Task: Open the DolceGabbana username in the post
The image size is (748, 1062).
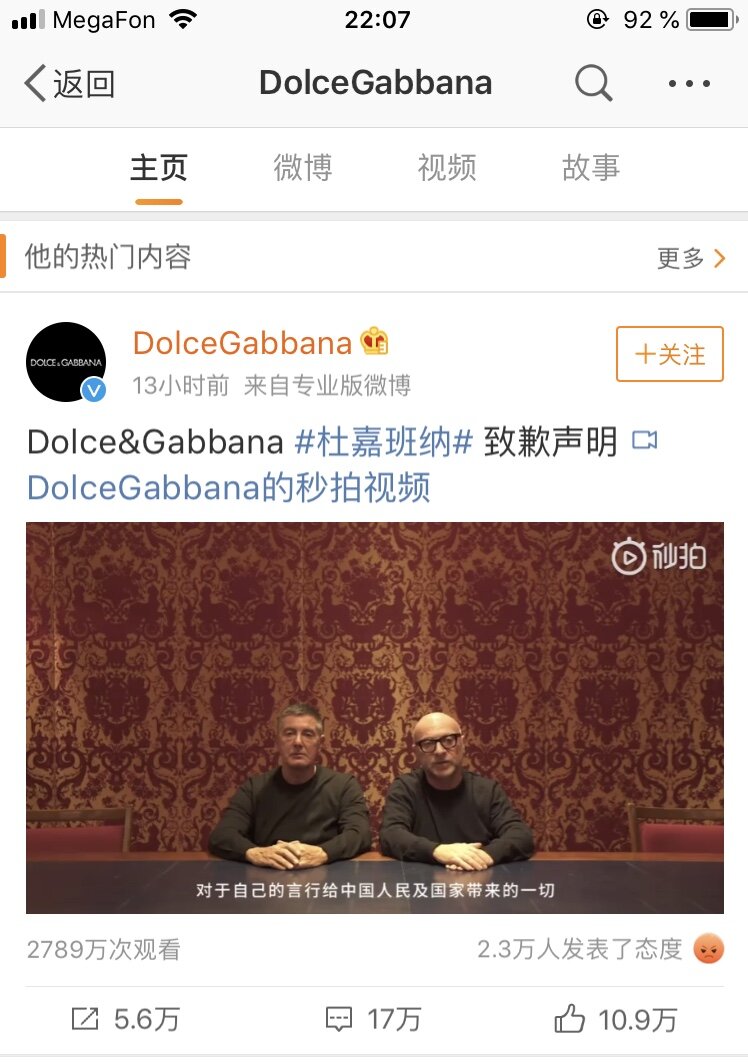Action: 242,343
